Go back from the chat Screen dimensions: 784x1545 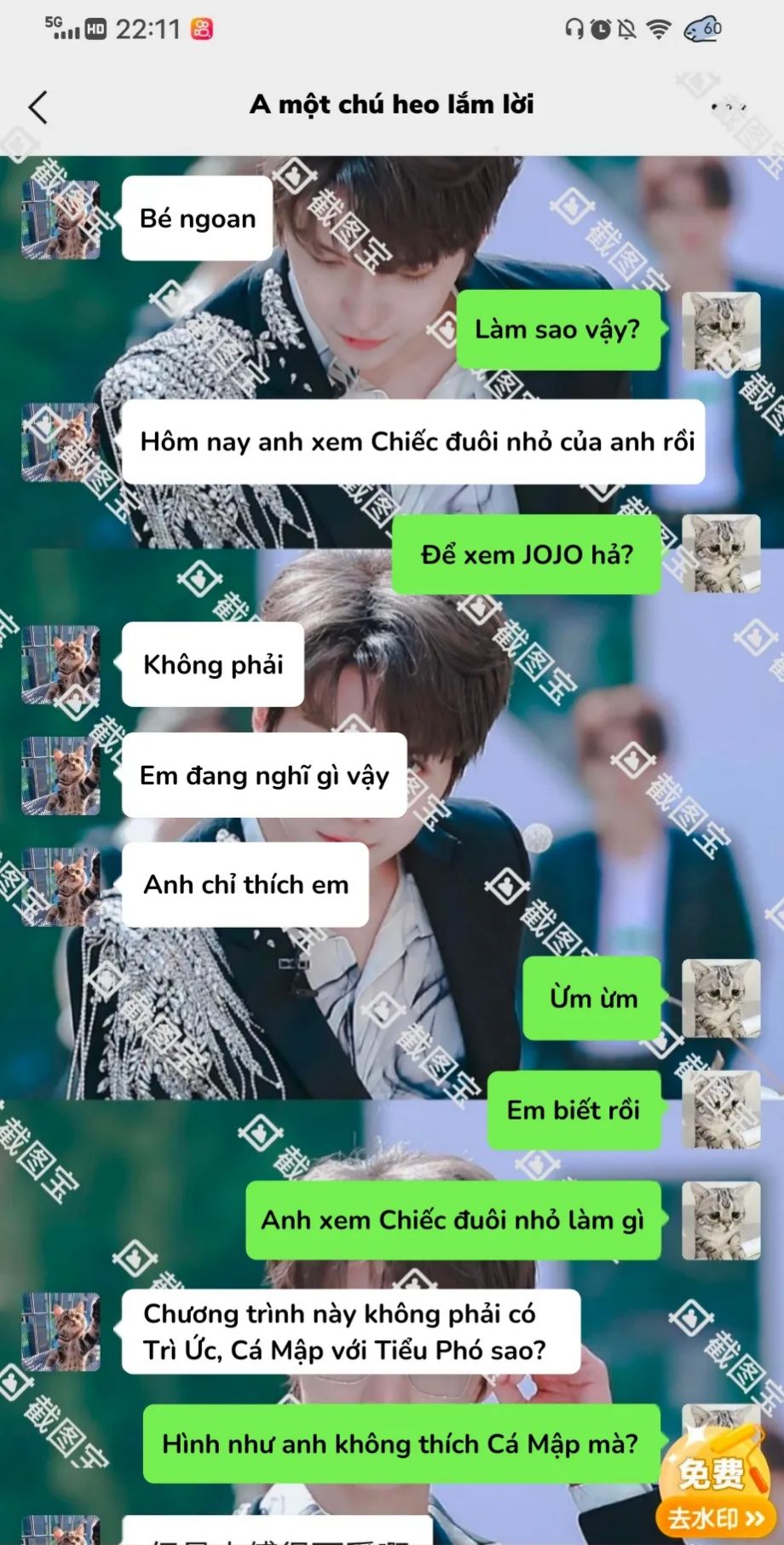[x=37, y=107]
